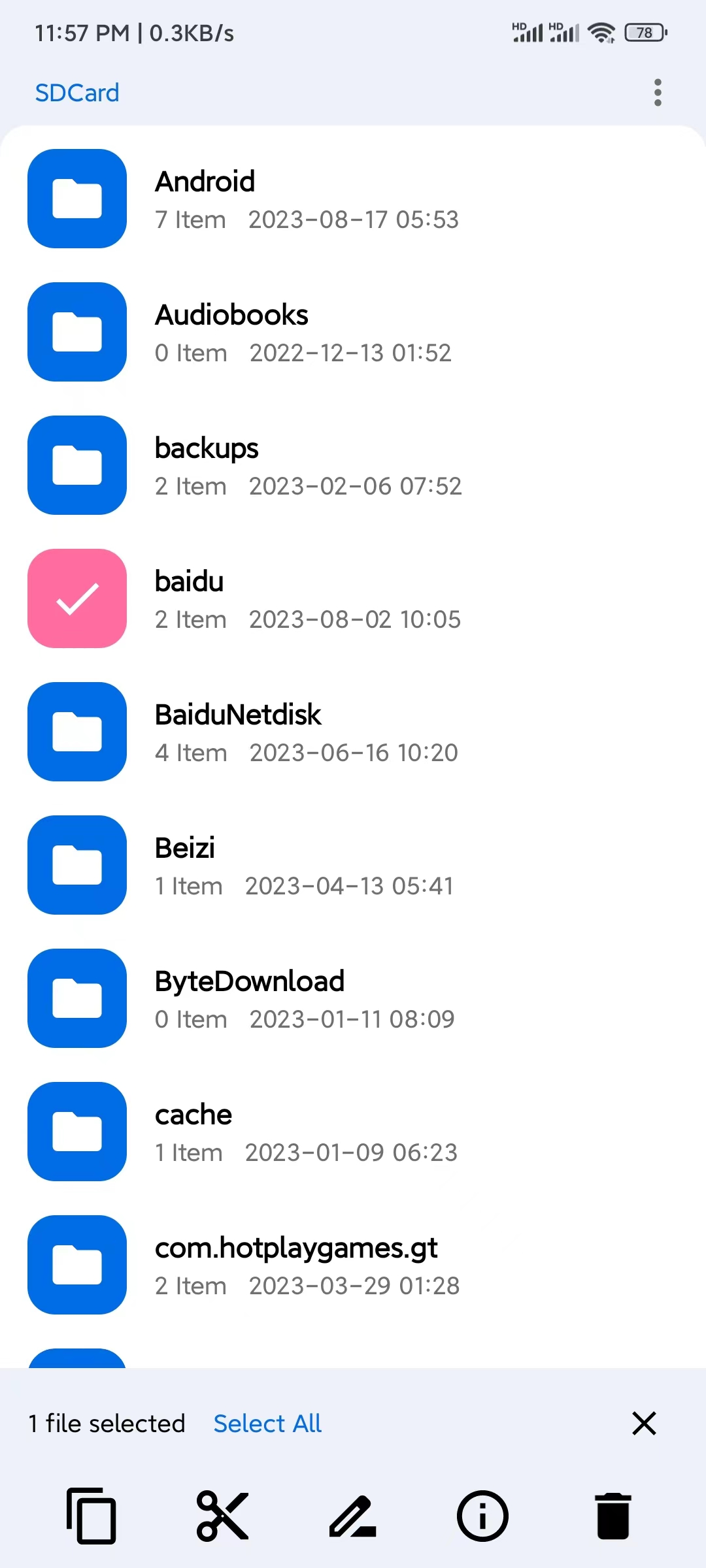Open the three-dot overflow menu
The image size is (706, 1568).
click(658, 93)
